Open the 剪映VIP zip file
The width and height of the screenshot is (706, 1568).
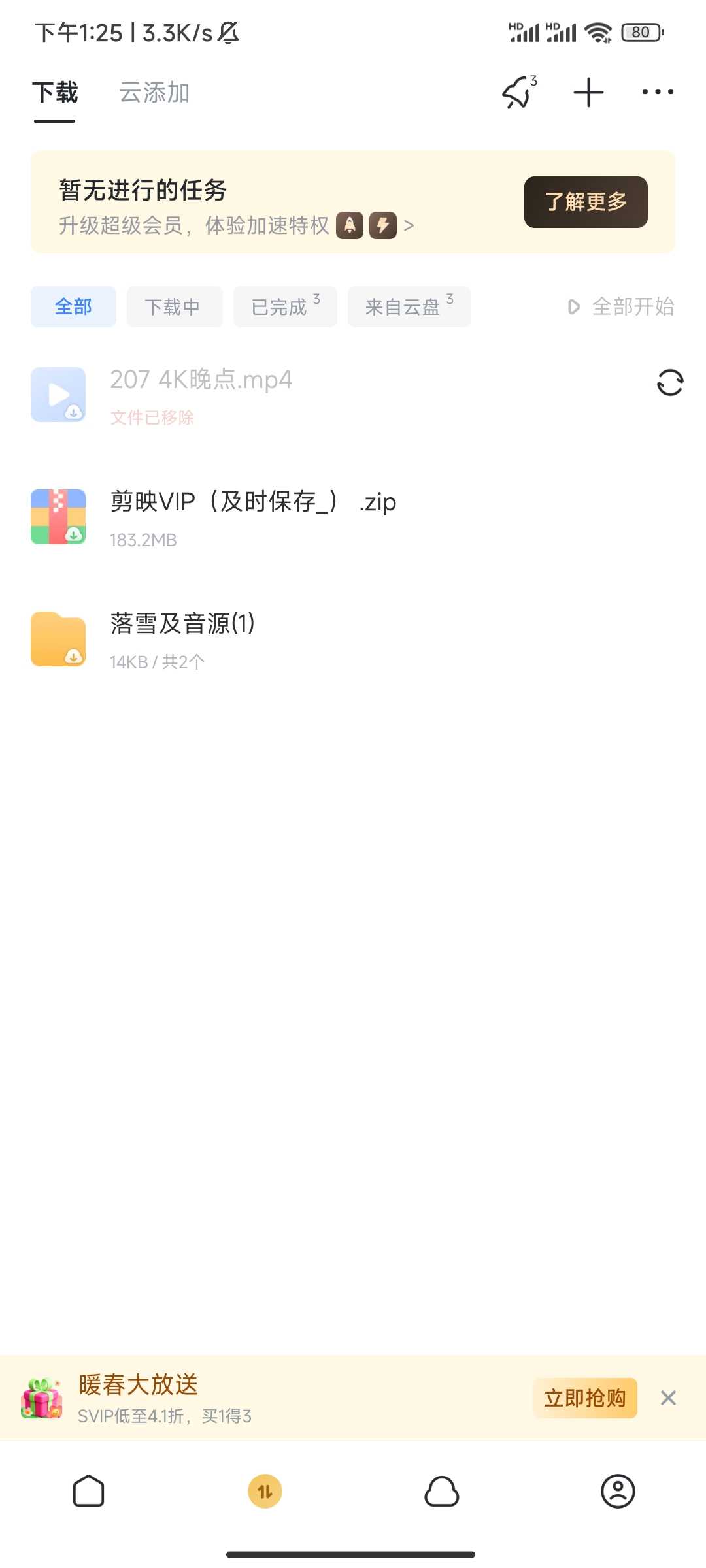click(253, 516)
